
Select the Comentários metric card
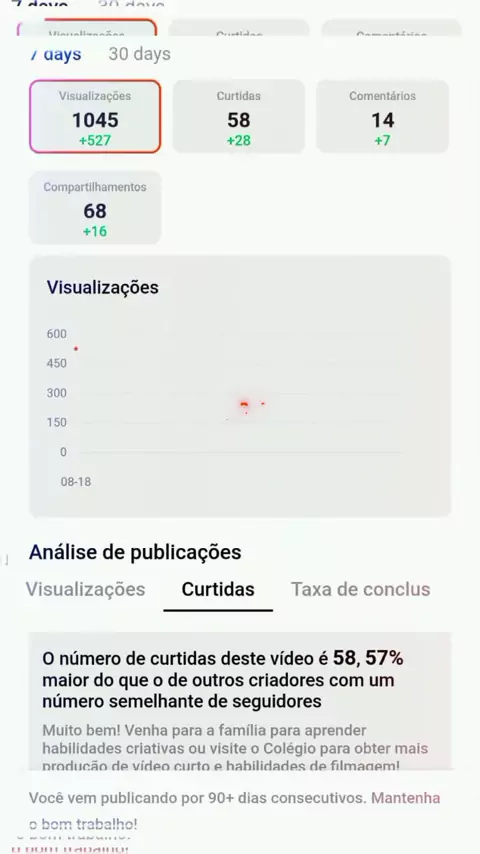pyautogui.click(x=382, y=117)
